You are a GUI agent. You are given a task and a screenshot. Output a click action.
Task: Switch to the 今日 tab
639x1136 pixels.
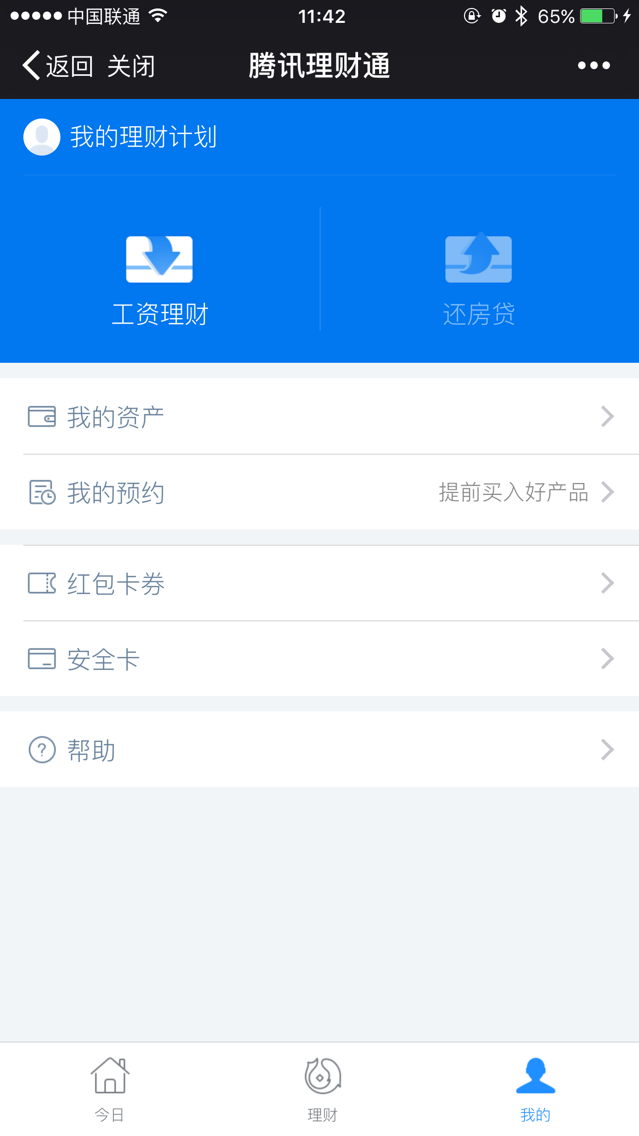point(109,1089)
